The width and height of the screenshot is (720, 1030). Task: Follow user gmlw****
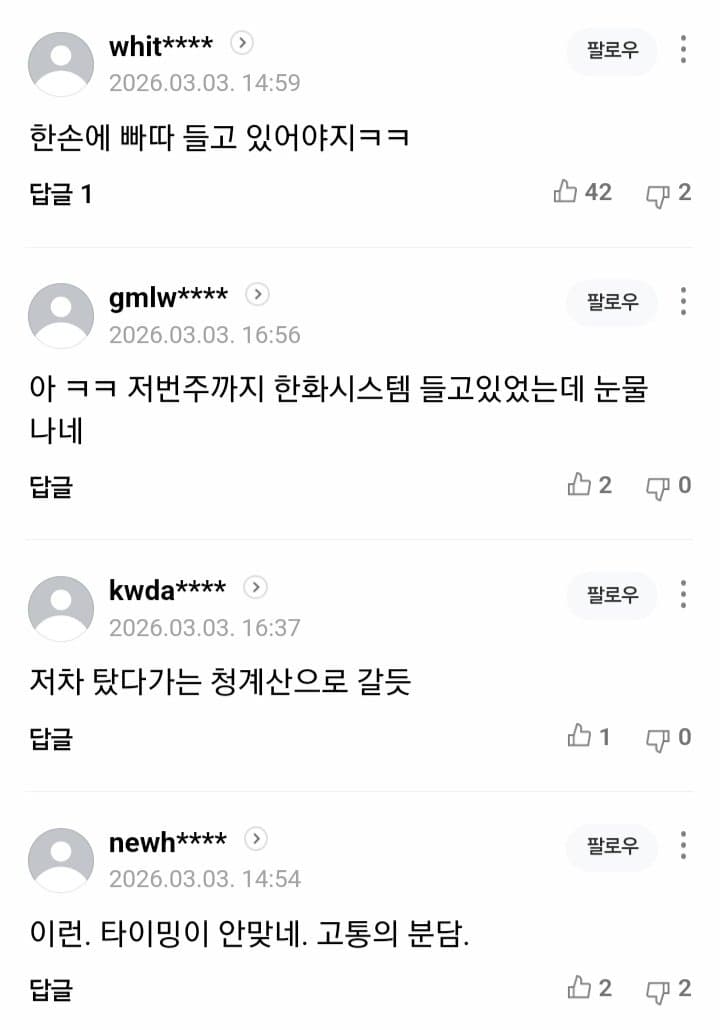611,302
